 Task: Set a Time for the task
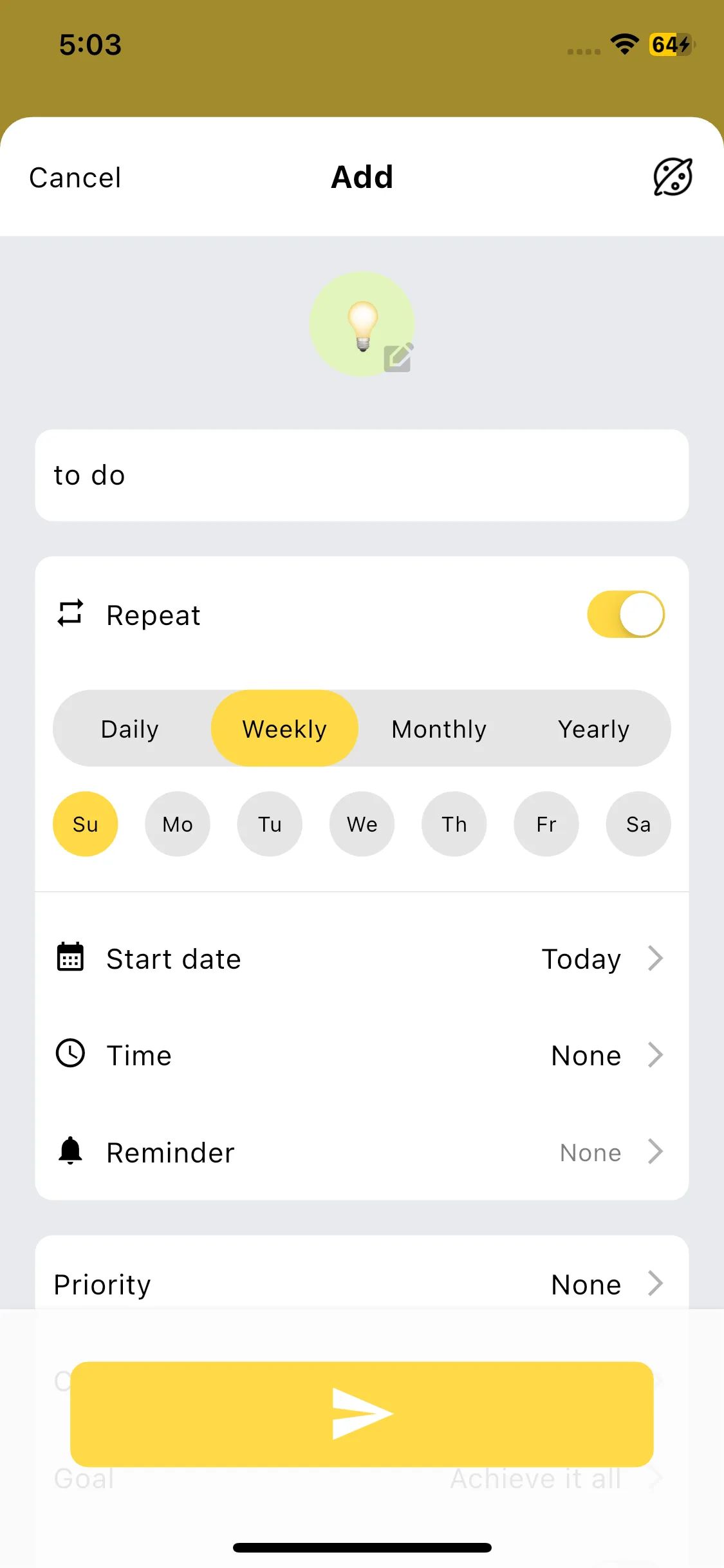point(362,1056)
